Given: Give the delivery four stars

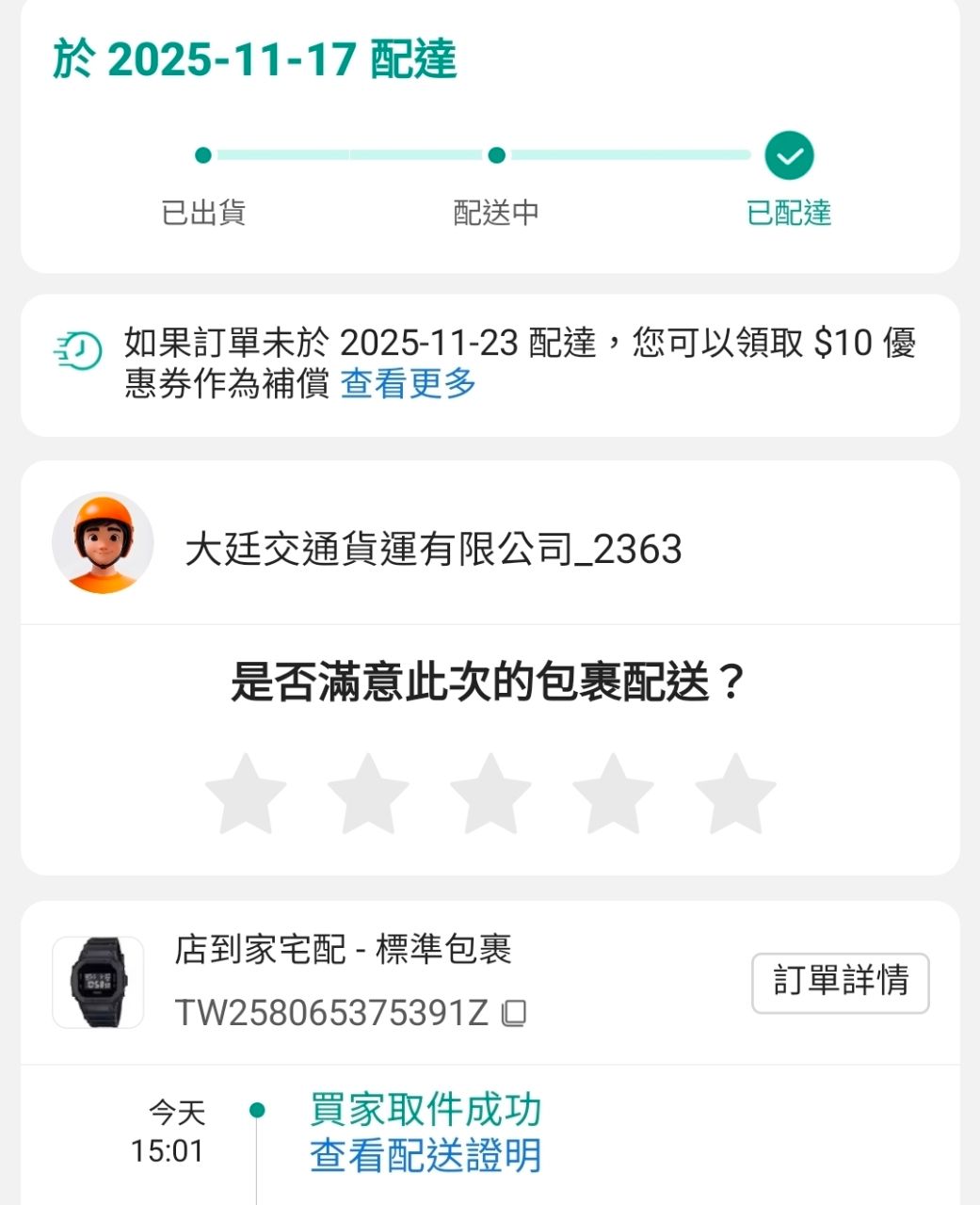Looking at the screenshot, I should 613,794.
